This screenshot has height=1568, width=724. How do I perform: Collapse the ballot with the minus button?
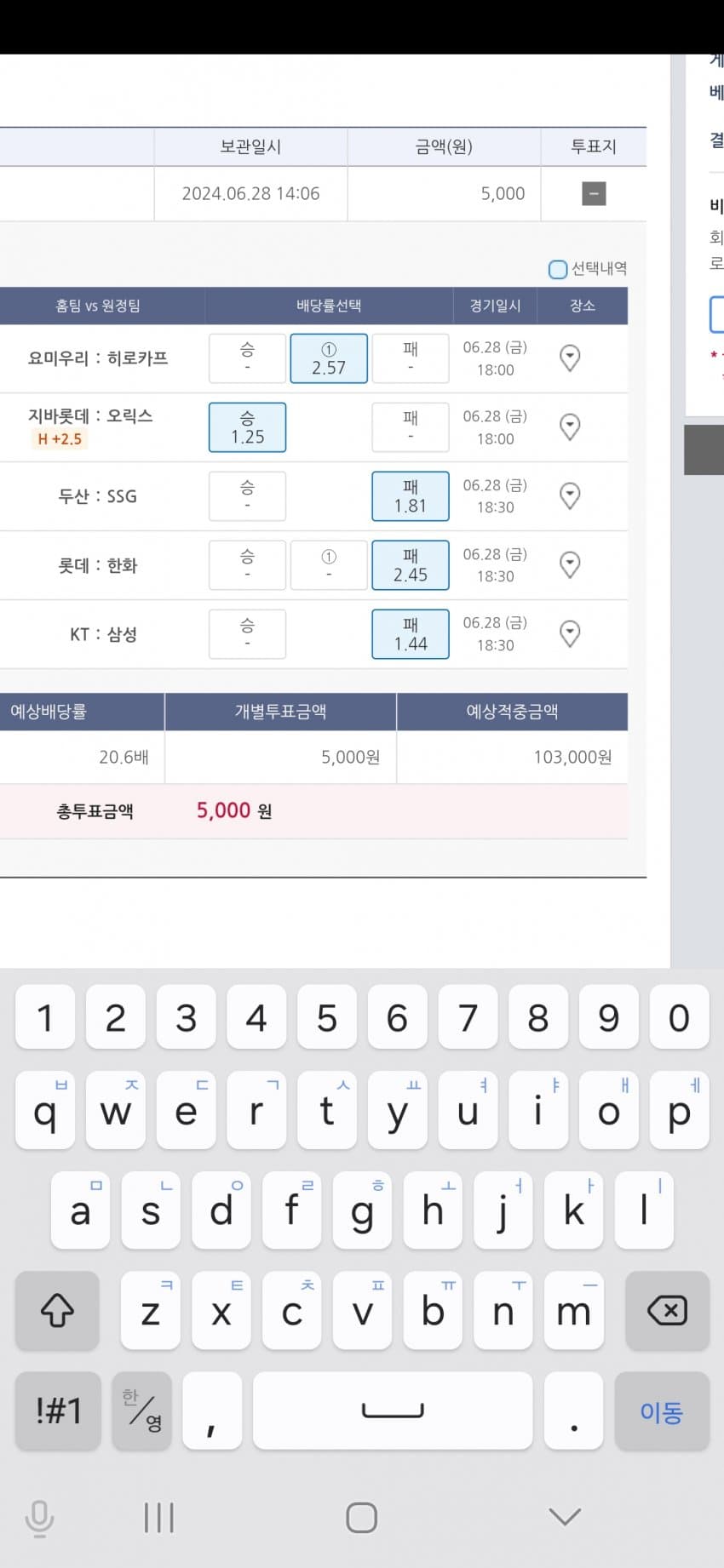coord(594,193)
